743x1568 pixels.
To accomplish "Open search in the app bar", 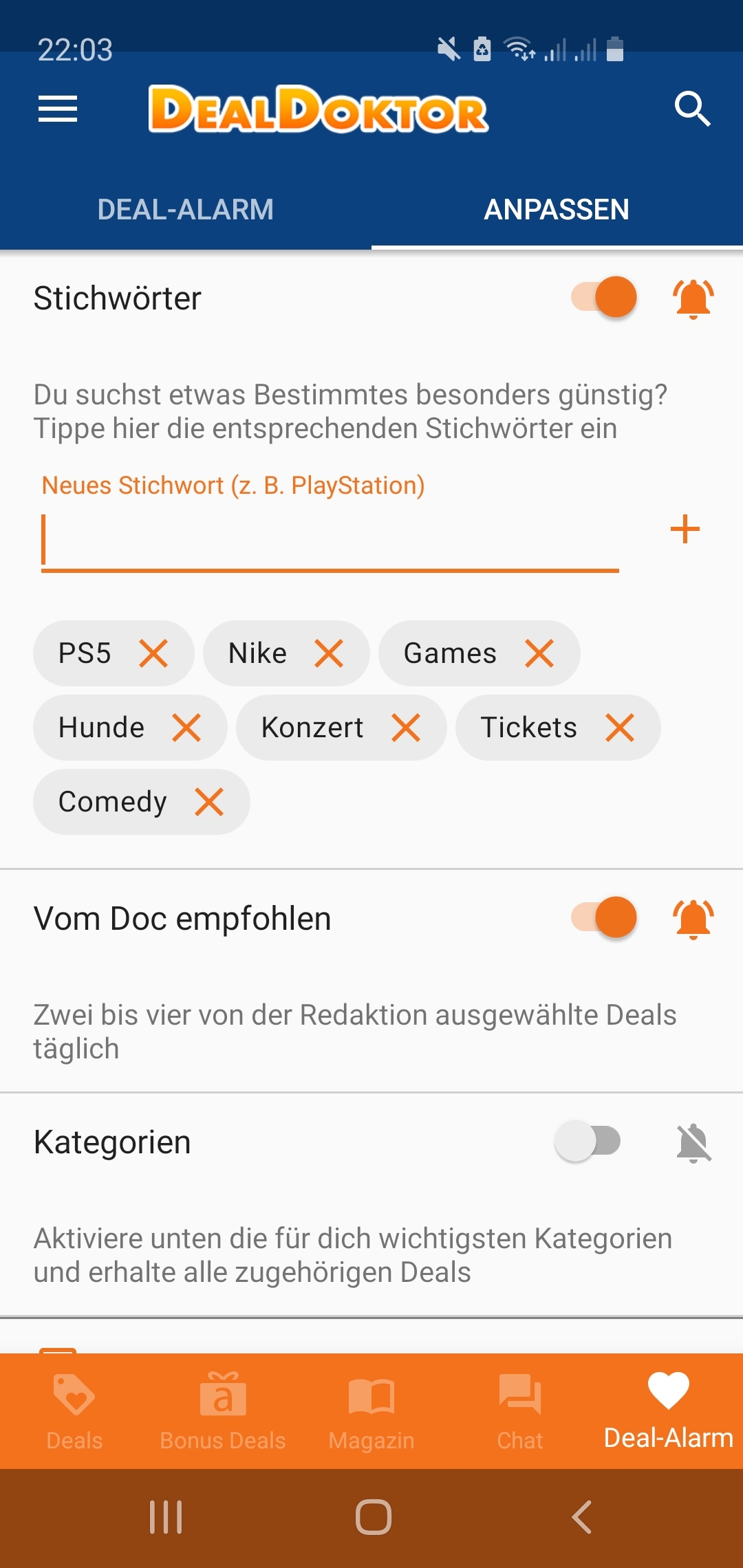I will pos(692,109).
